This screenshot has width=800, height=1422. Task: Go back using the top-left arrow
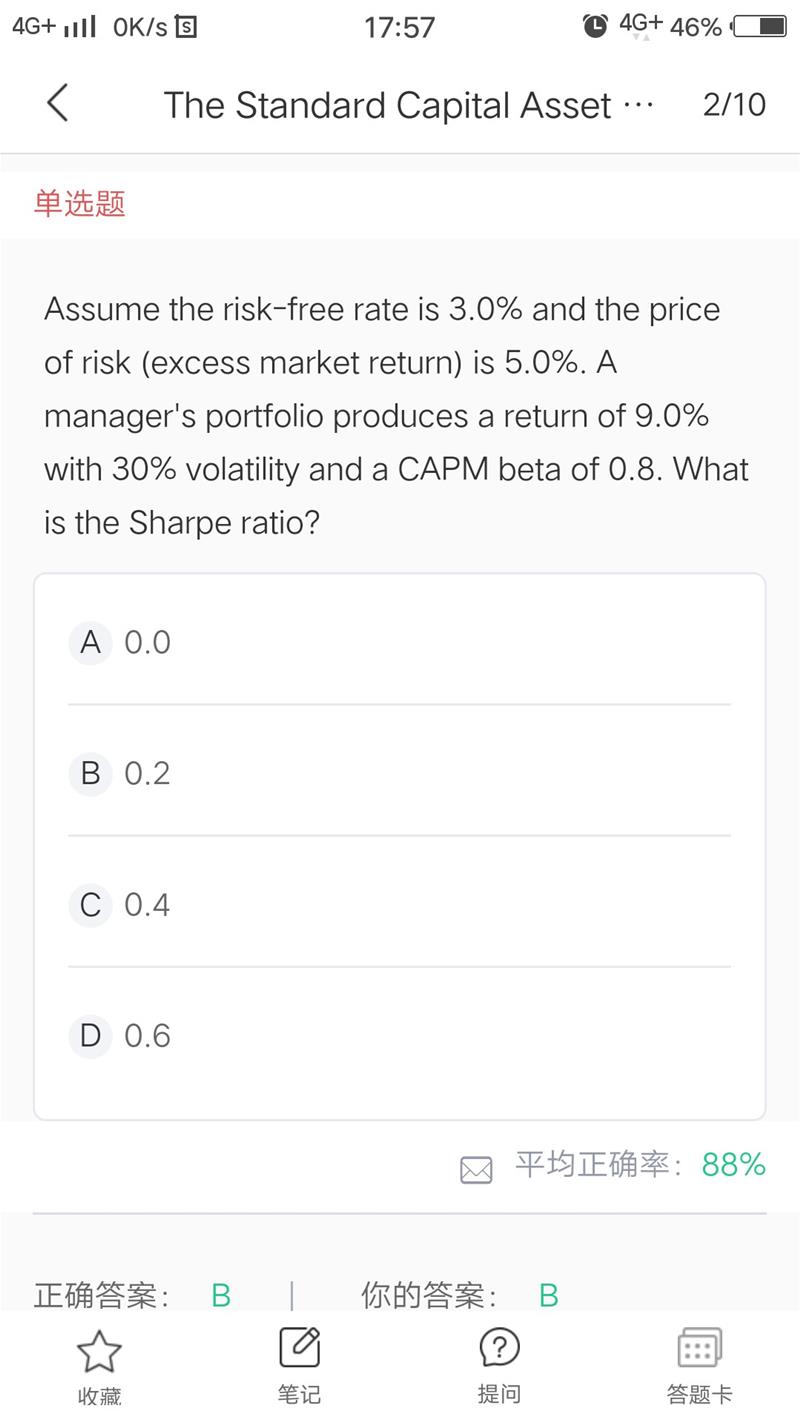(58, 103)
